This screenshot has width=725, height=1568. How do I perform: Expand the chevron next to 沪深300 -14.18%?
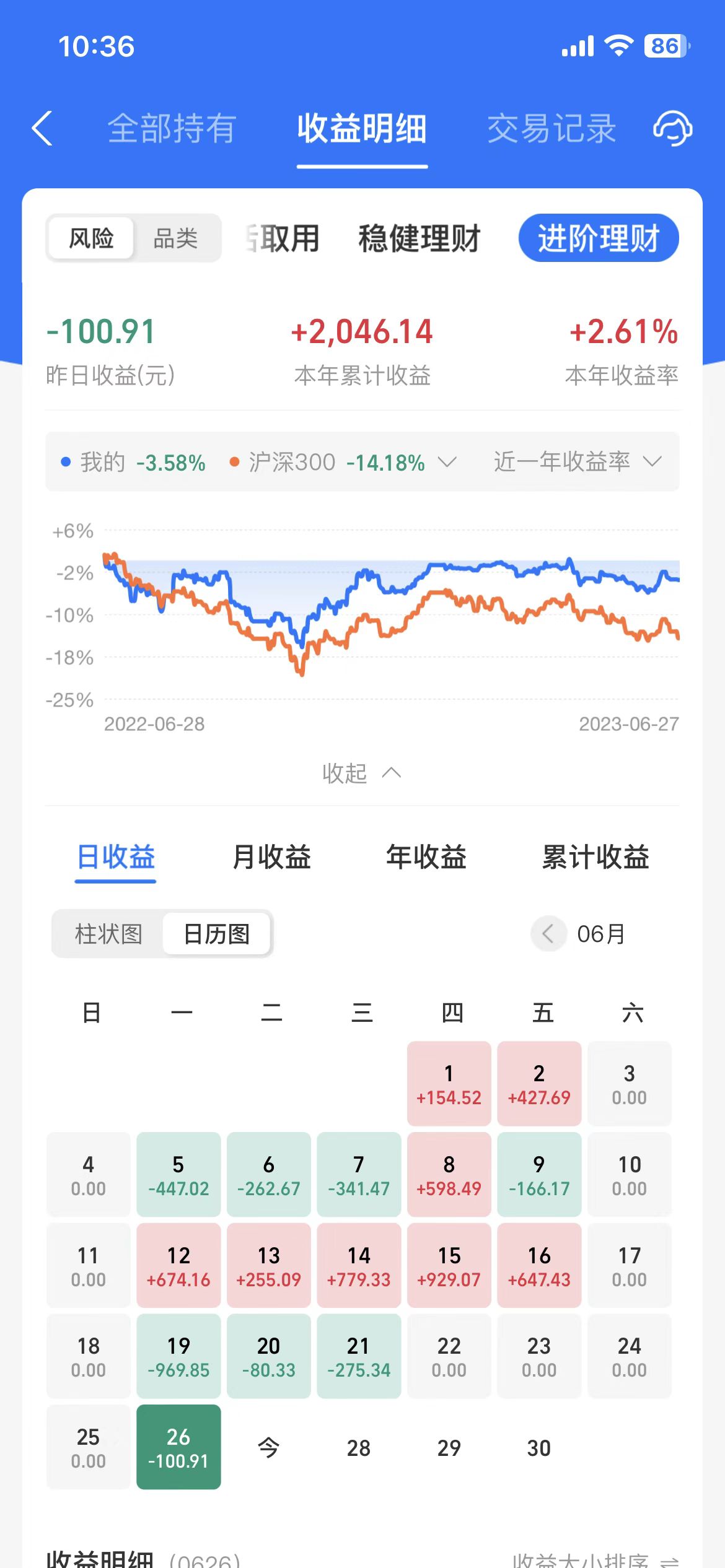tap(448, 462)
